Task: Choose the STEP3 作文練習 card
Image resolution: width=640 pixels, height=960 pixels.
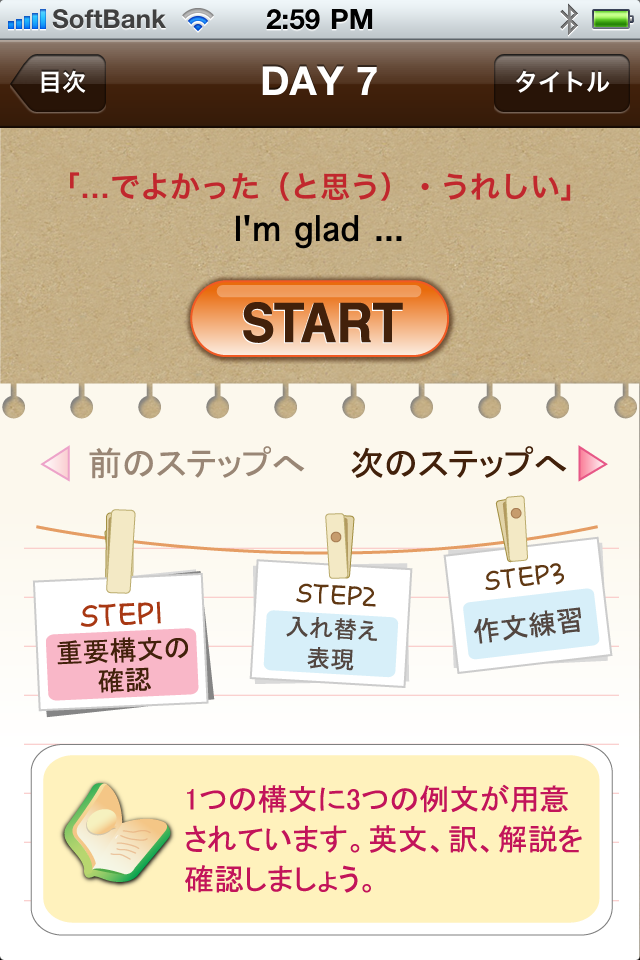Action: click(x=527, y=612)
